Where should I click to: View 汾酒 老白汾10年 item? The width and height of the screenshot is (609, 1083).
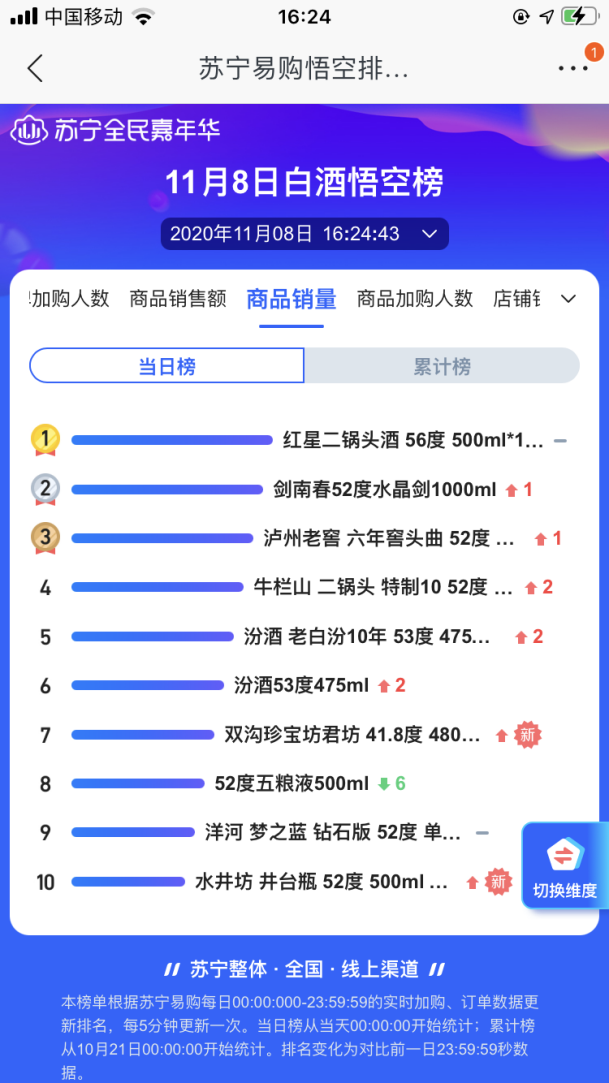367,636
